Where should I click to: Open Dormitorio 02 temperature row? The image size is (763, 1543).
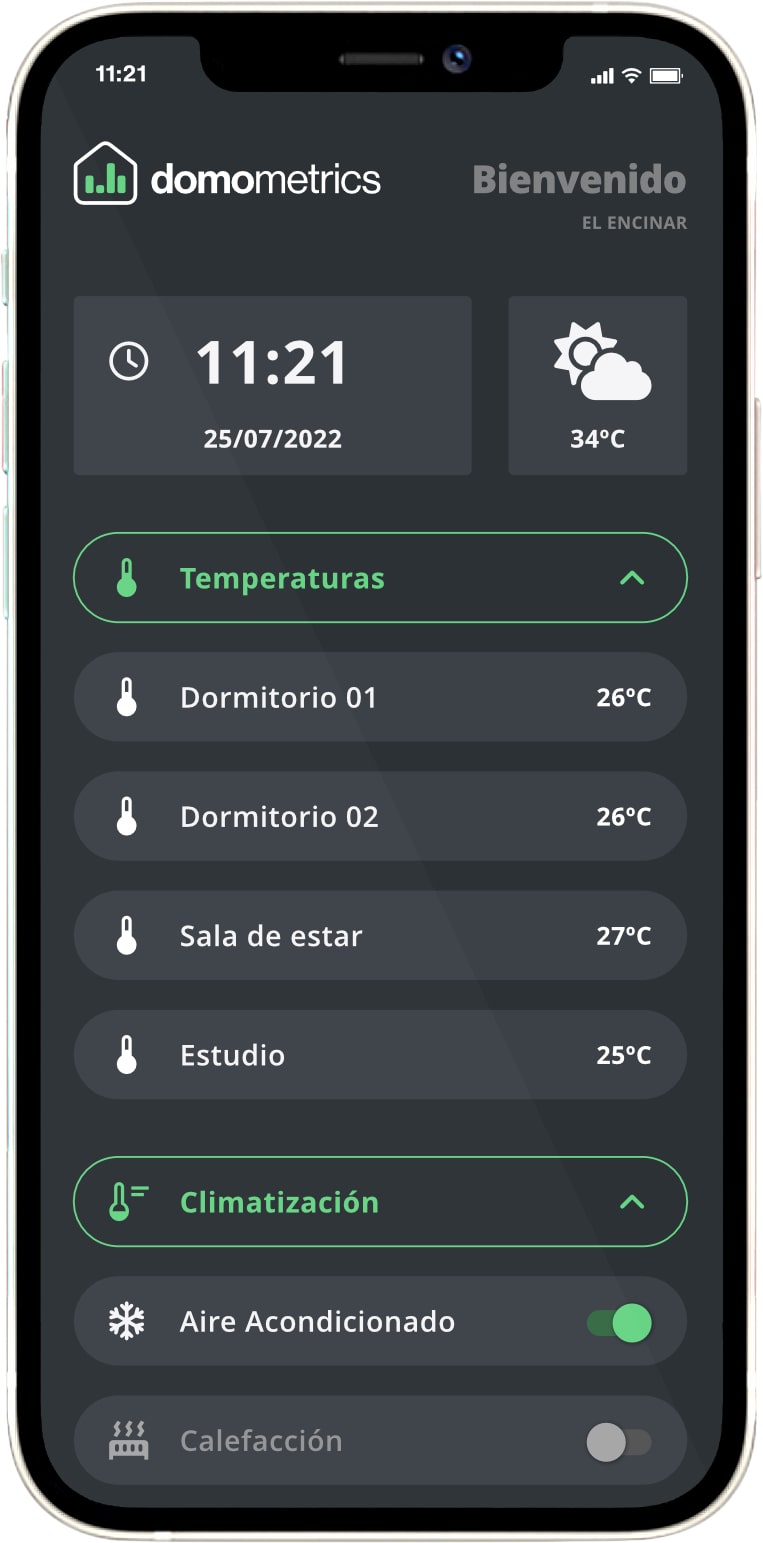380,816
